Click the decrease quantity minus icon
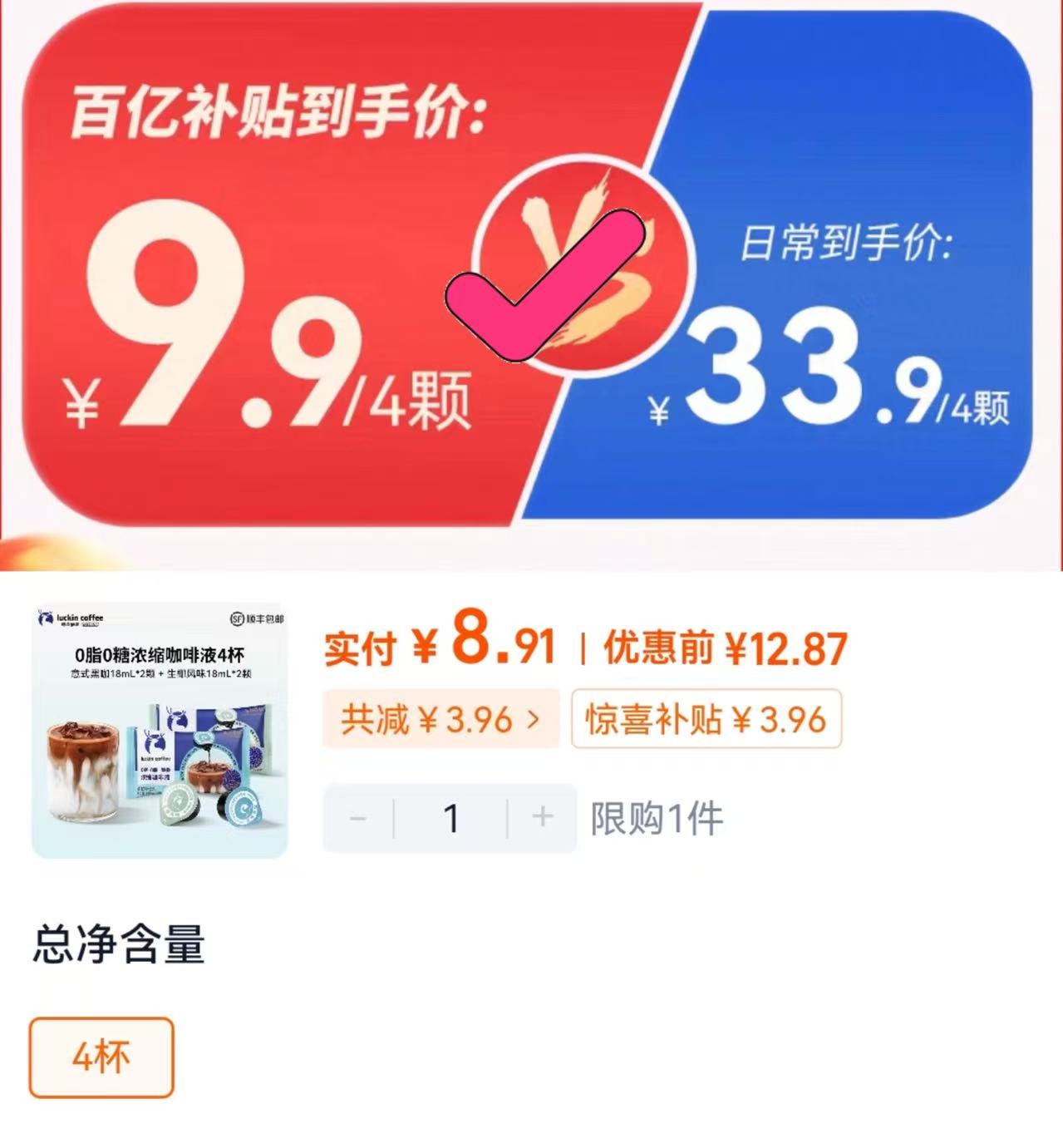 359,818
